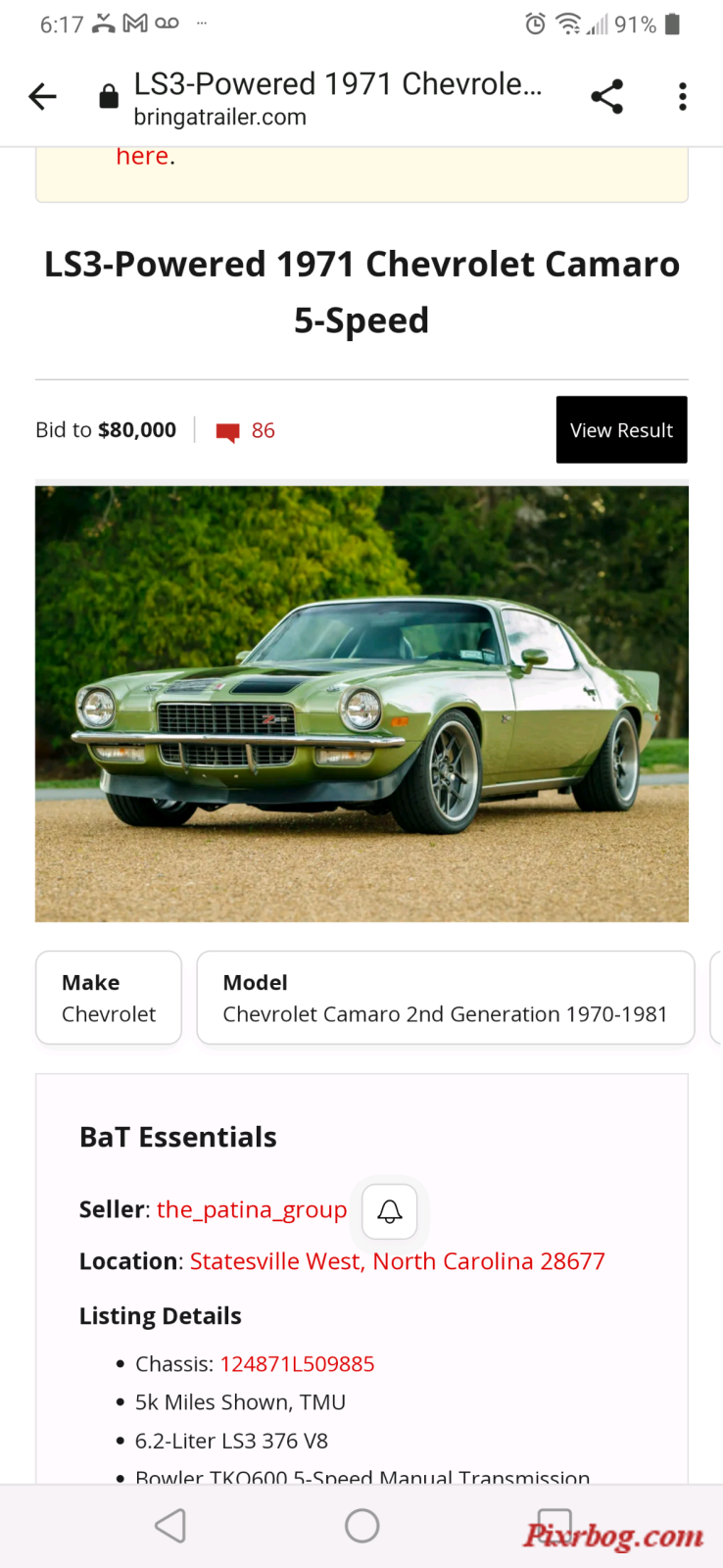This screenshot has height=1568, width=723.
Task: Tap the system home button
Action: pos(362,1526)
